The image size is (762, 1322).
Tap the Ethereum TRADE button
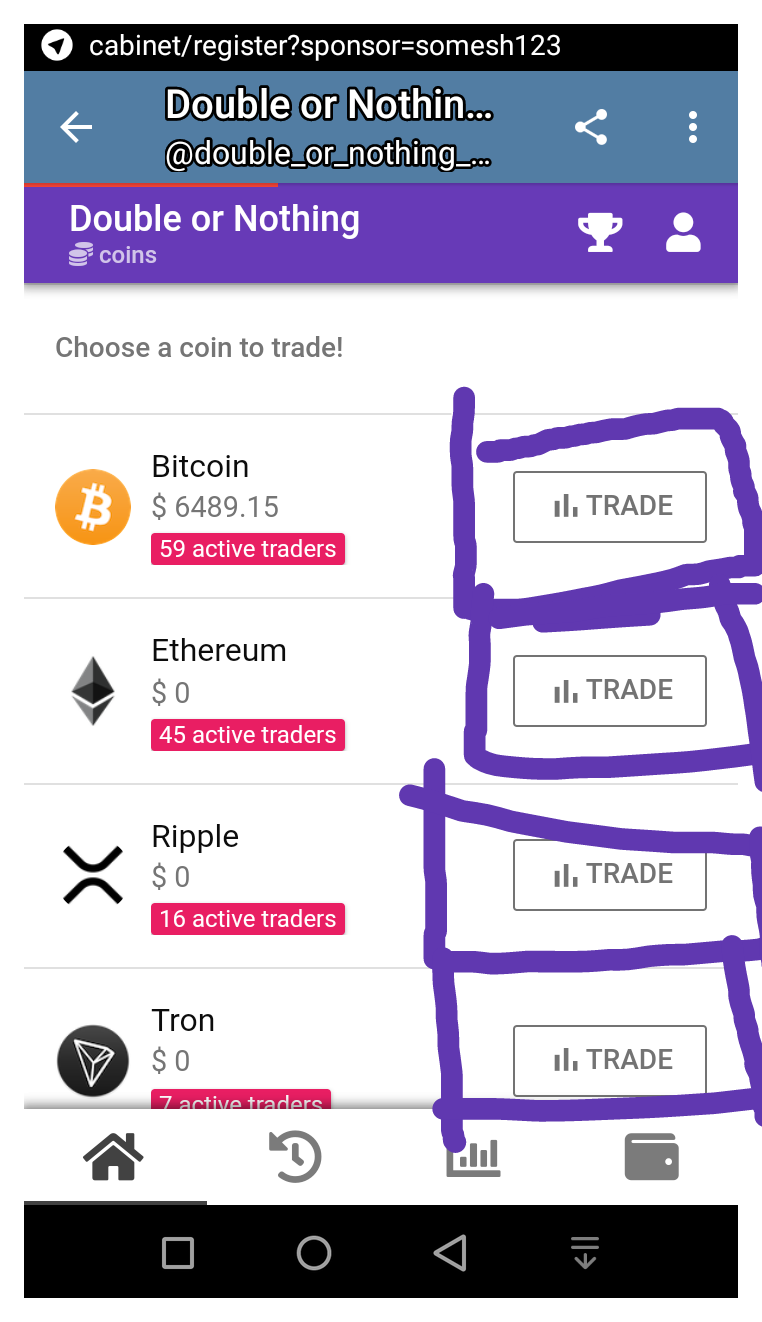click(x=610, y=691)
